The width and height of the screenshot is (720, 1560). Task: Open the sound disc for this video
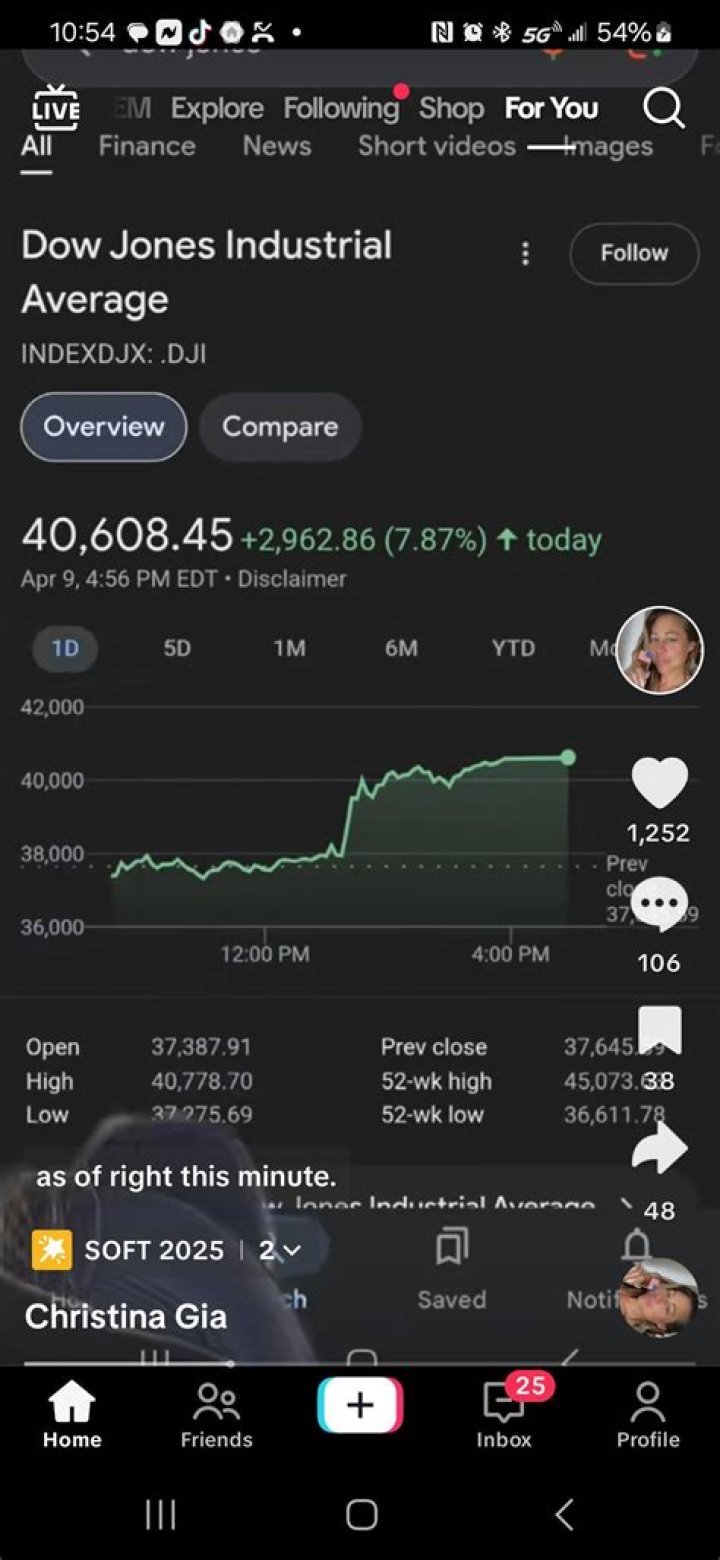[x=659, y=1297]
